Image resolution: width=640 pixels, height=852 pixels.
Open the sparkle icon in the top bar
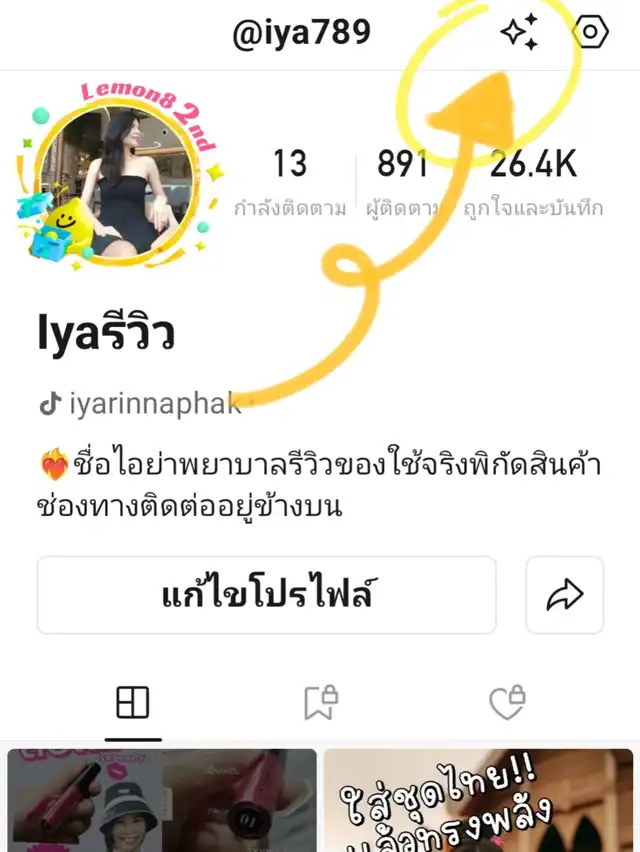519,33
